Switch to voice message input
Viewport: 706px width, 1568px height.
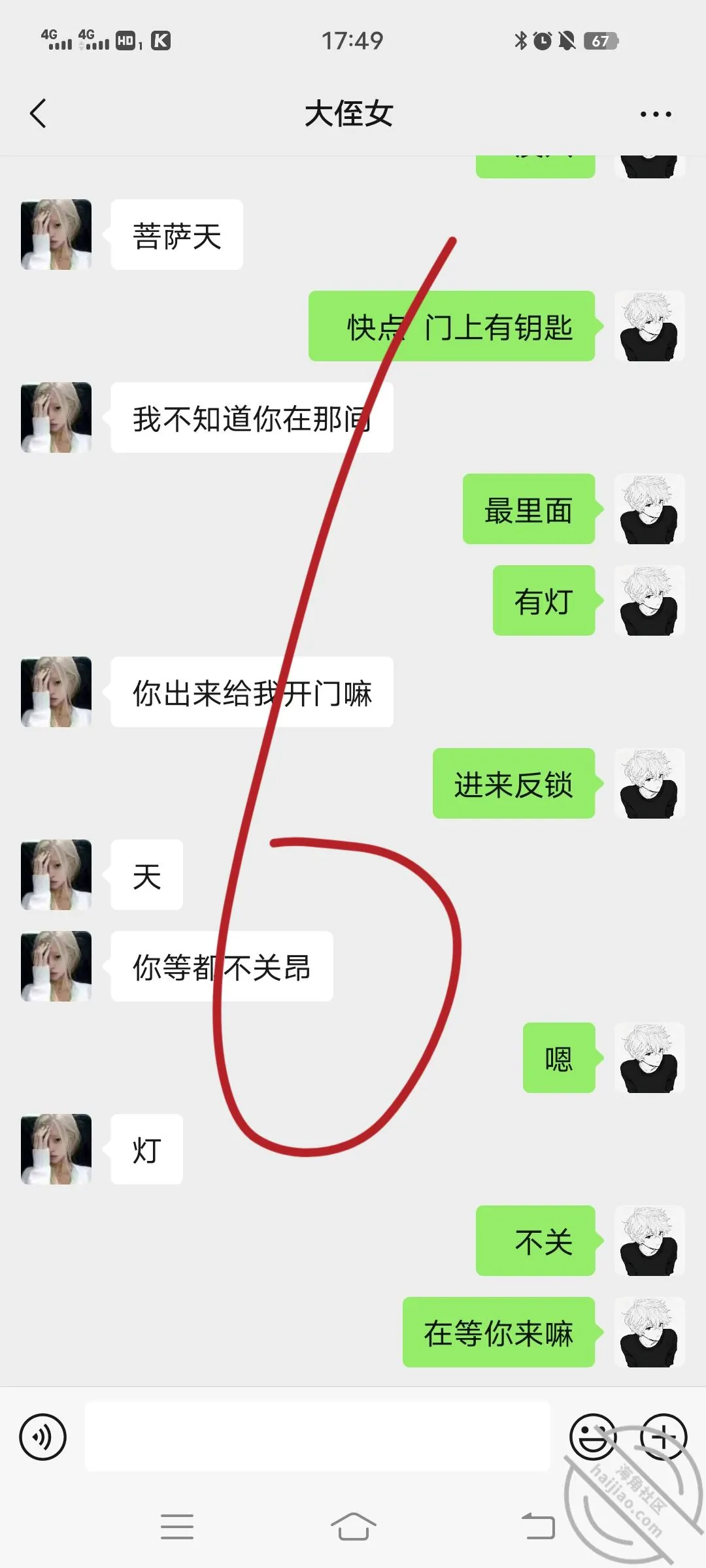tap(43, 1437)
